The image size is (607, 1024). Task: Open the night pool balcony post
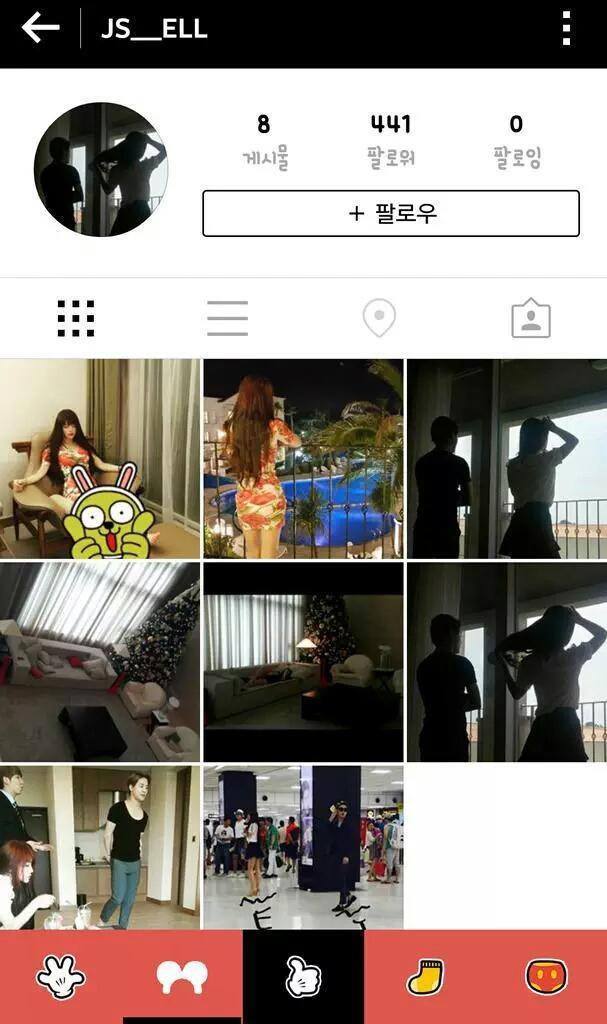tap(303, 458)
